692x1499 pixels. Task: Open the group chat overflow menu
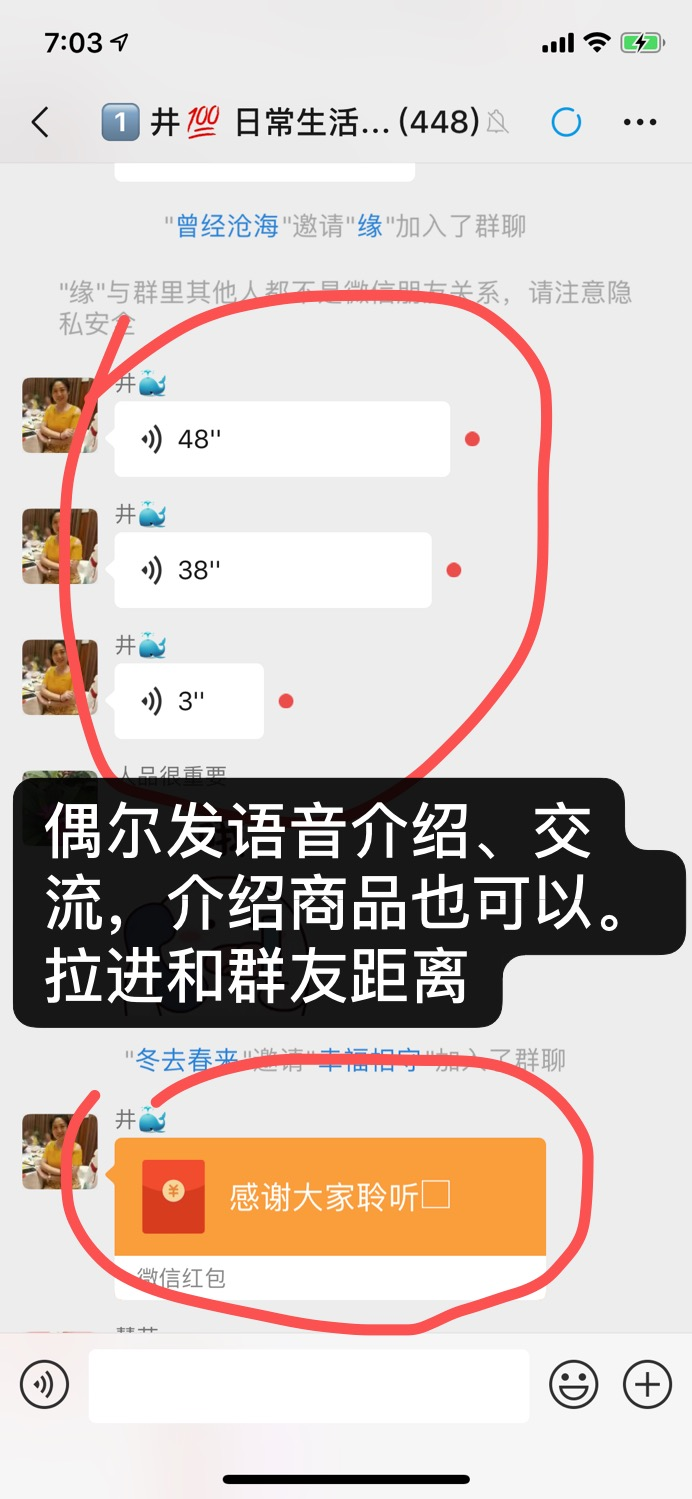click(640, 123)
